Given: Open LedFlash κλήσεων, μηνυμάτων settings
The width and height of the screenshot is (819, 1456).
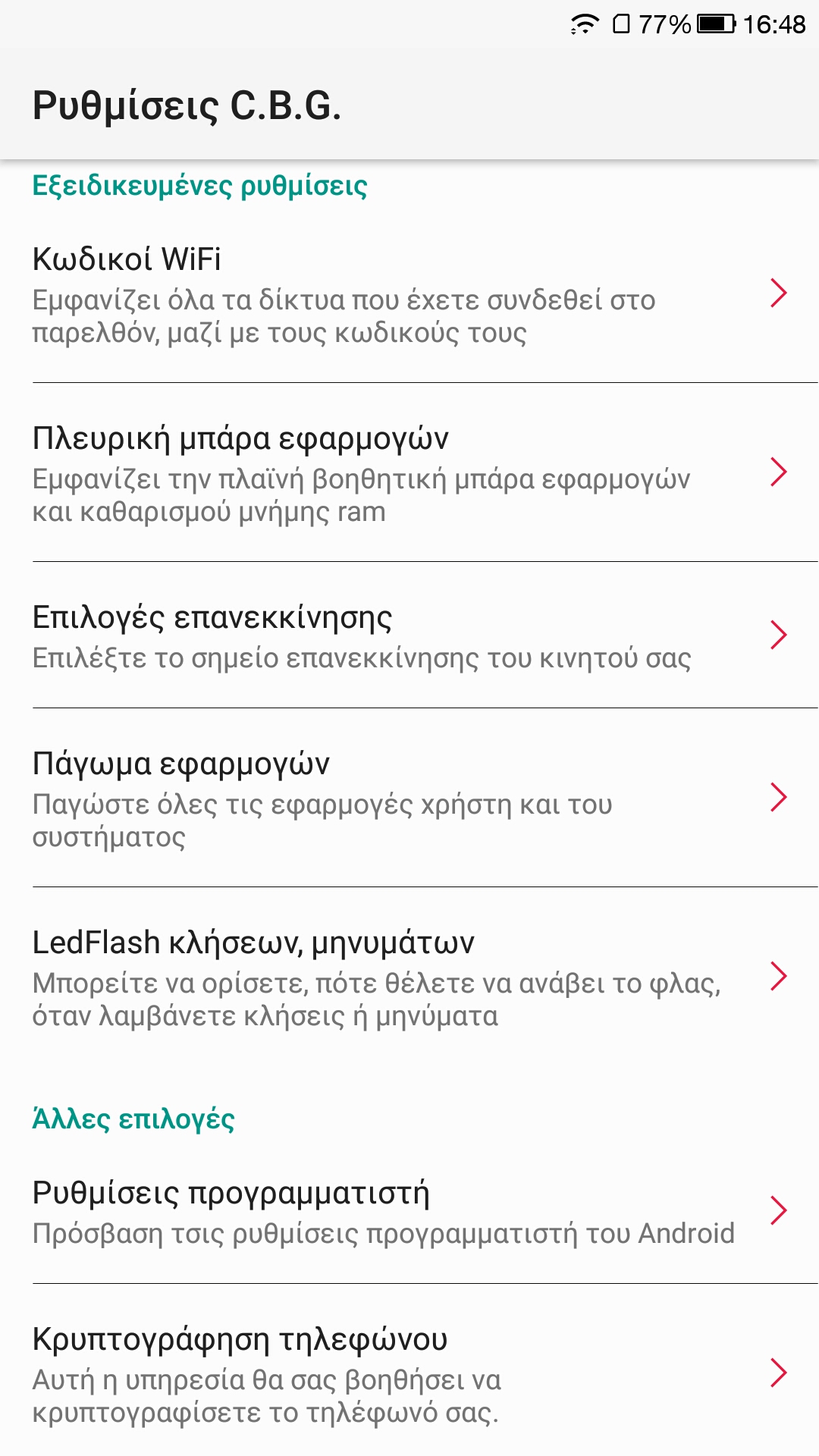Looking at the screenshot, I should [x=409, y=977].
